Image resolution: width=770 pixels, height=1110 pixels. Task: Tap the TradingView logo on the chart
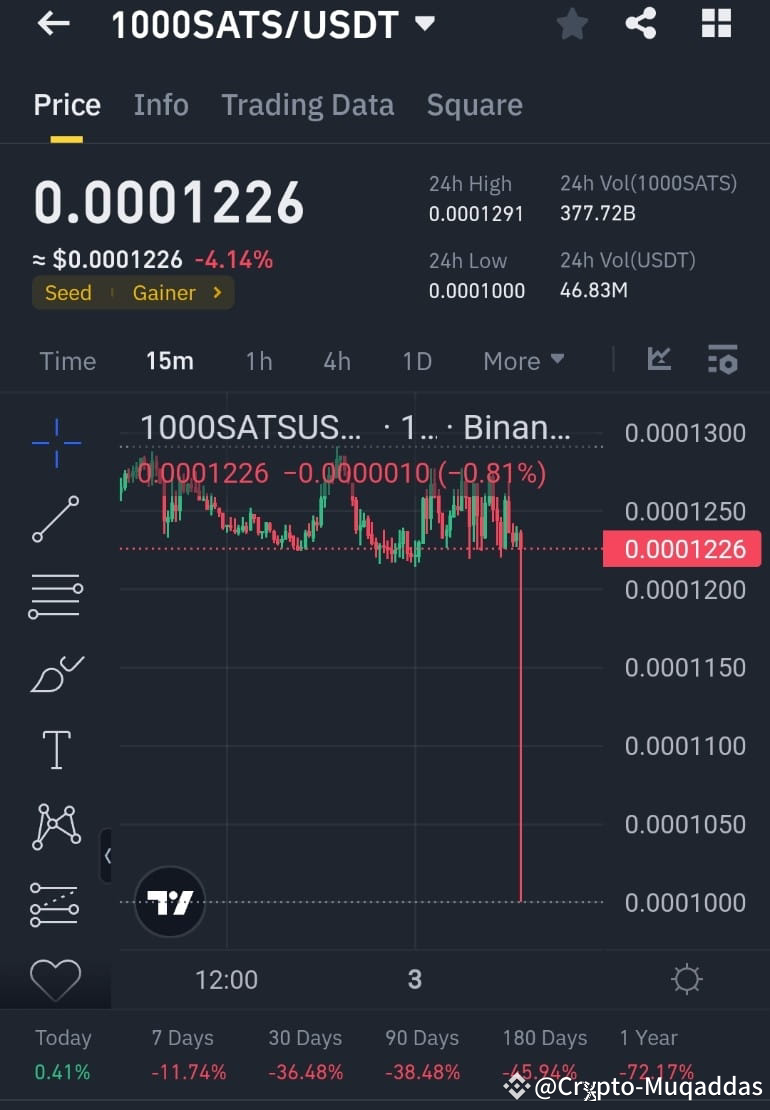[168, 901]
